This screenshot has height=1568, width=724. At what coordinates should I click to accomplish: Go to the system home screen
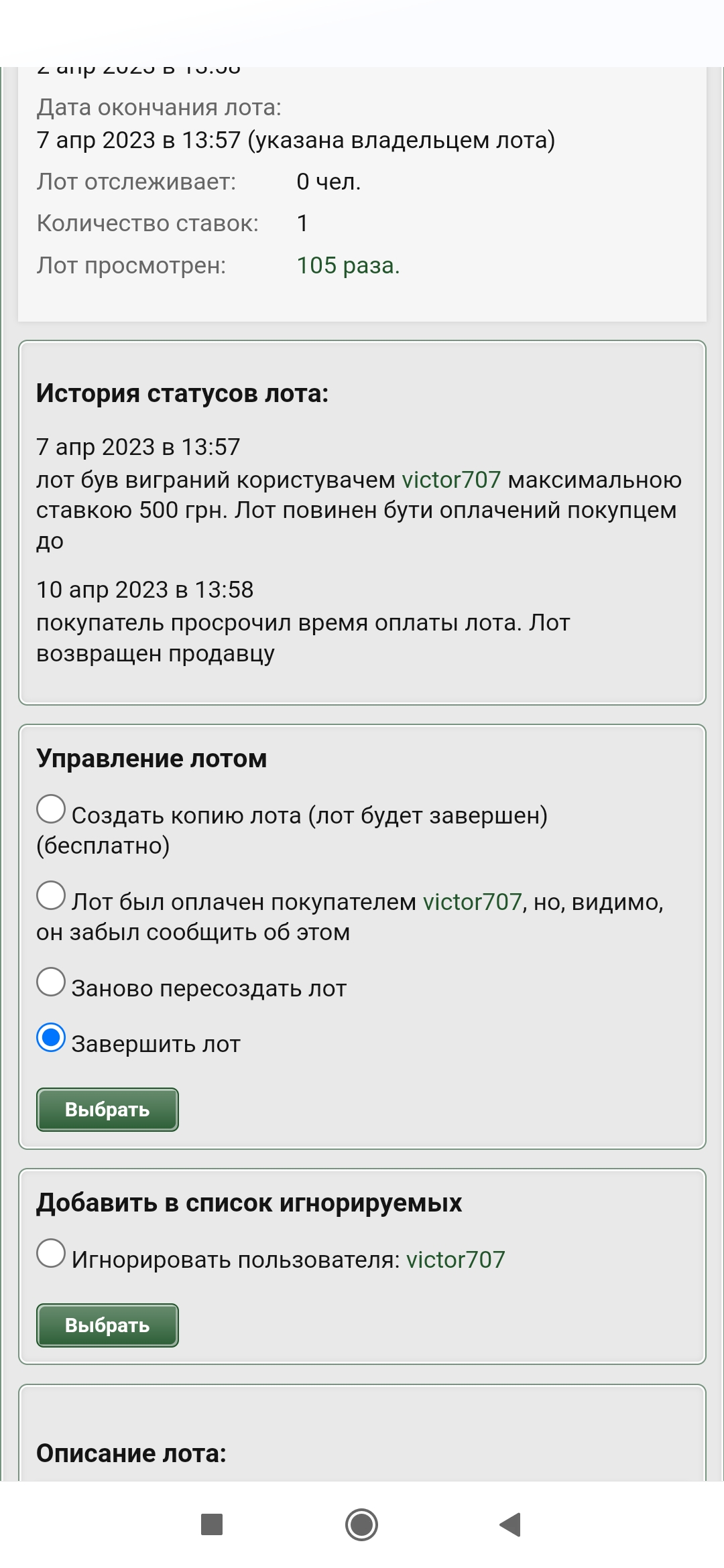pos(362,1524)
